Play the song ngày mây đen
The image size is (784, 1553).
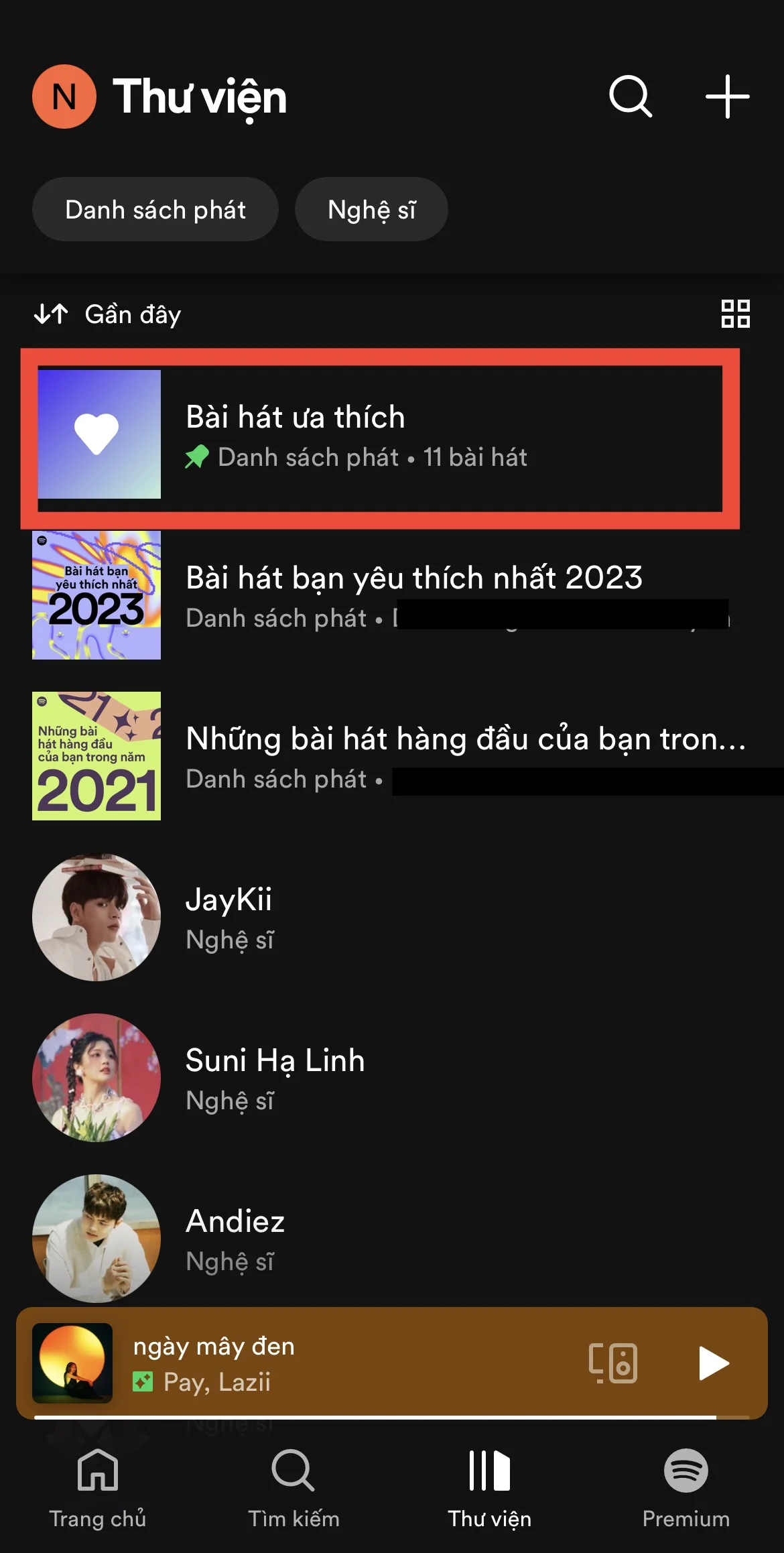pyautogui.click(x=712, y=1363)
